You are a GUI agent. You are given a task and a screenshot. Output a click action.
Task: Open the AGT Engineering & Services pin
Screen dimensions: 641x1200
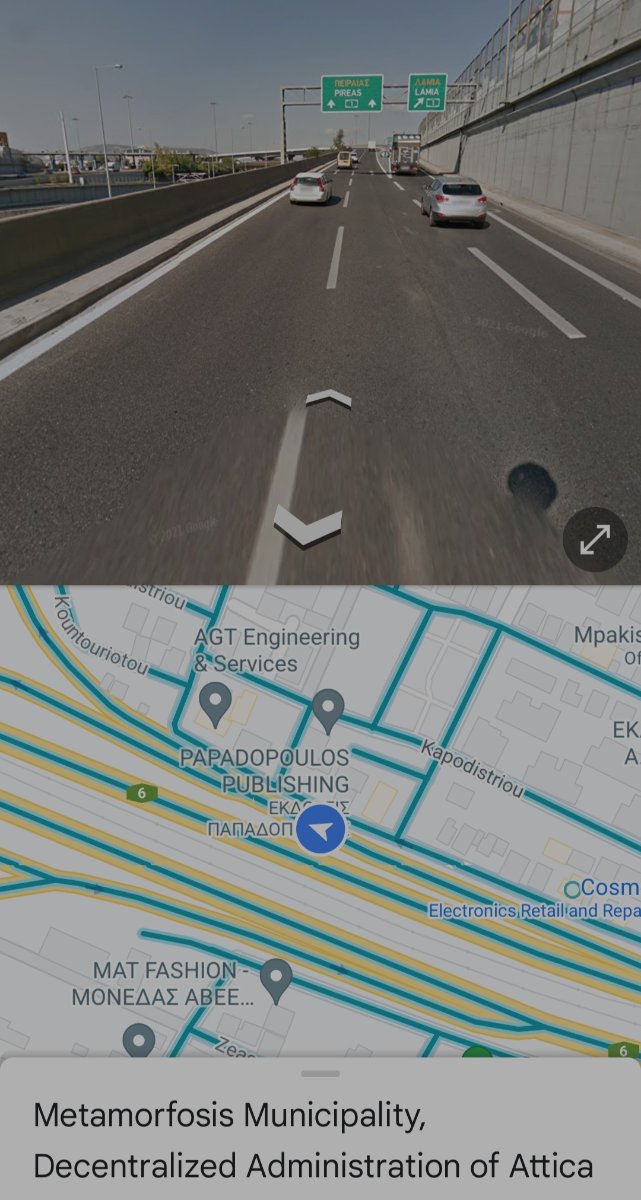[216, 701]
